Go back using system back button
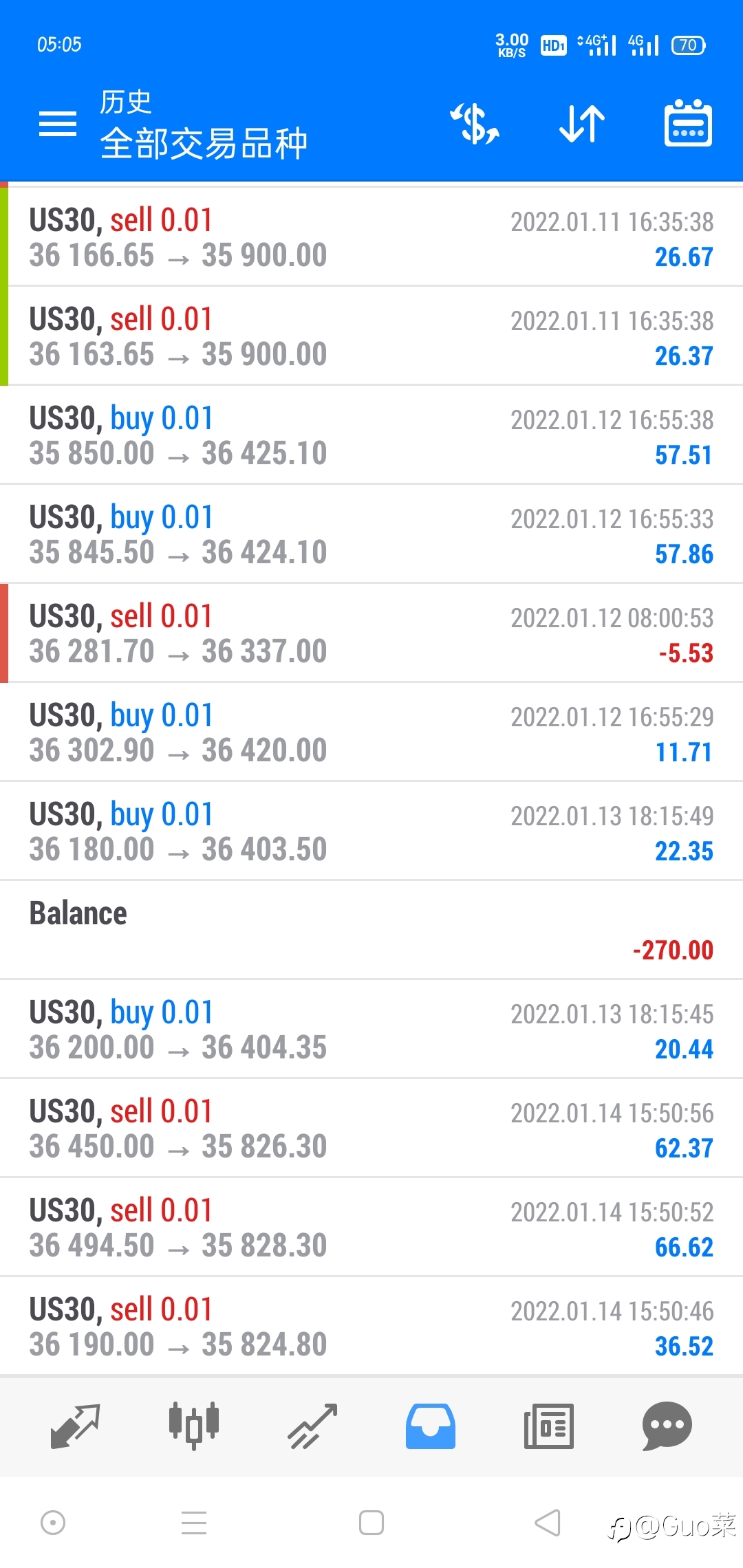The image size is (743, 1568). point(548,1523)
